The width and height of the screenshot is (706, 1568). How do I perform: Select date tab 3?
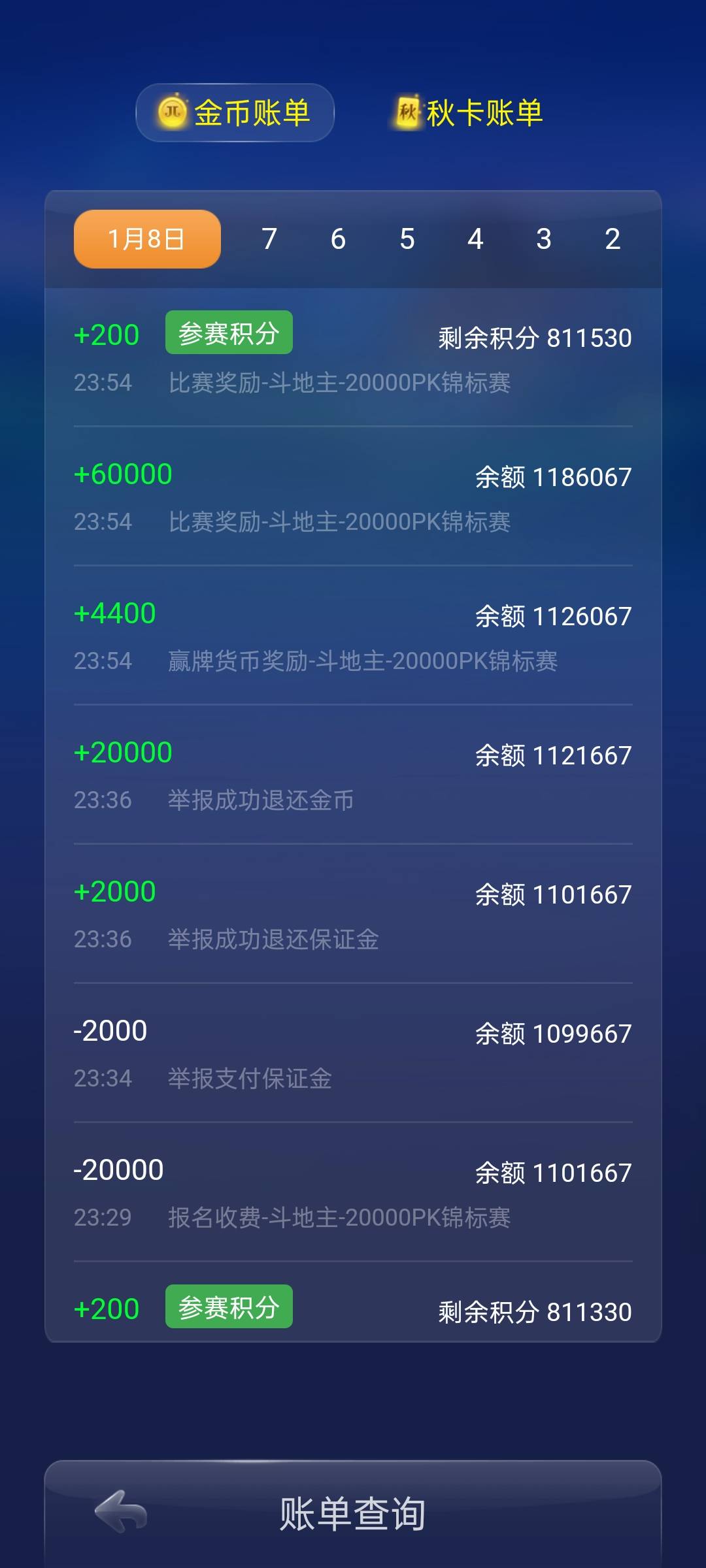click(x=544, y=238)
